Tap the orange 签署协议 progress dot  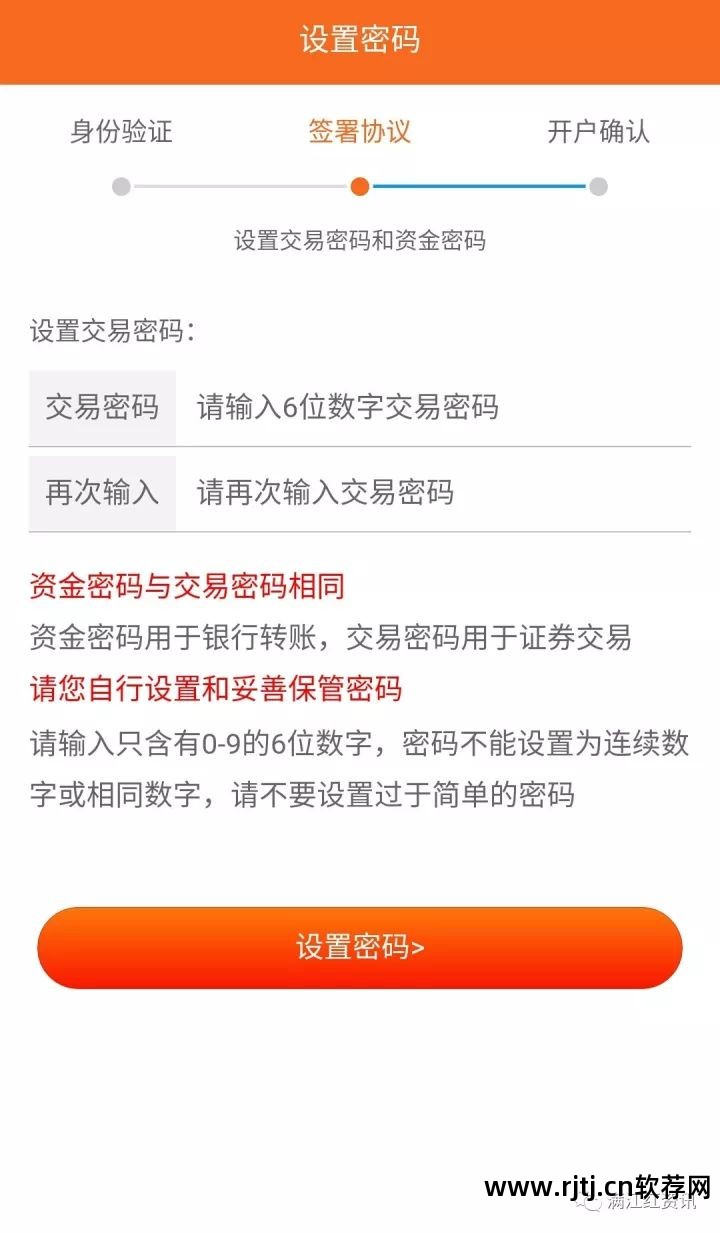pos(360,185)
